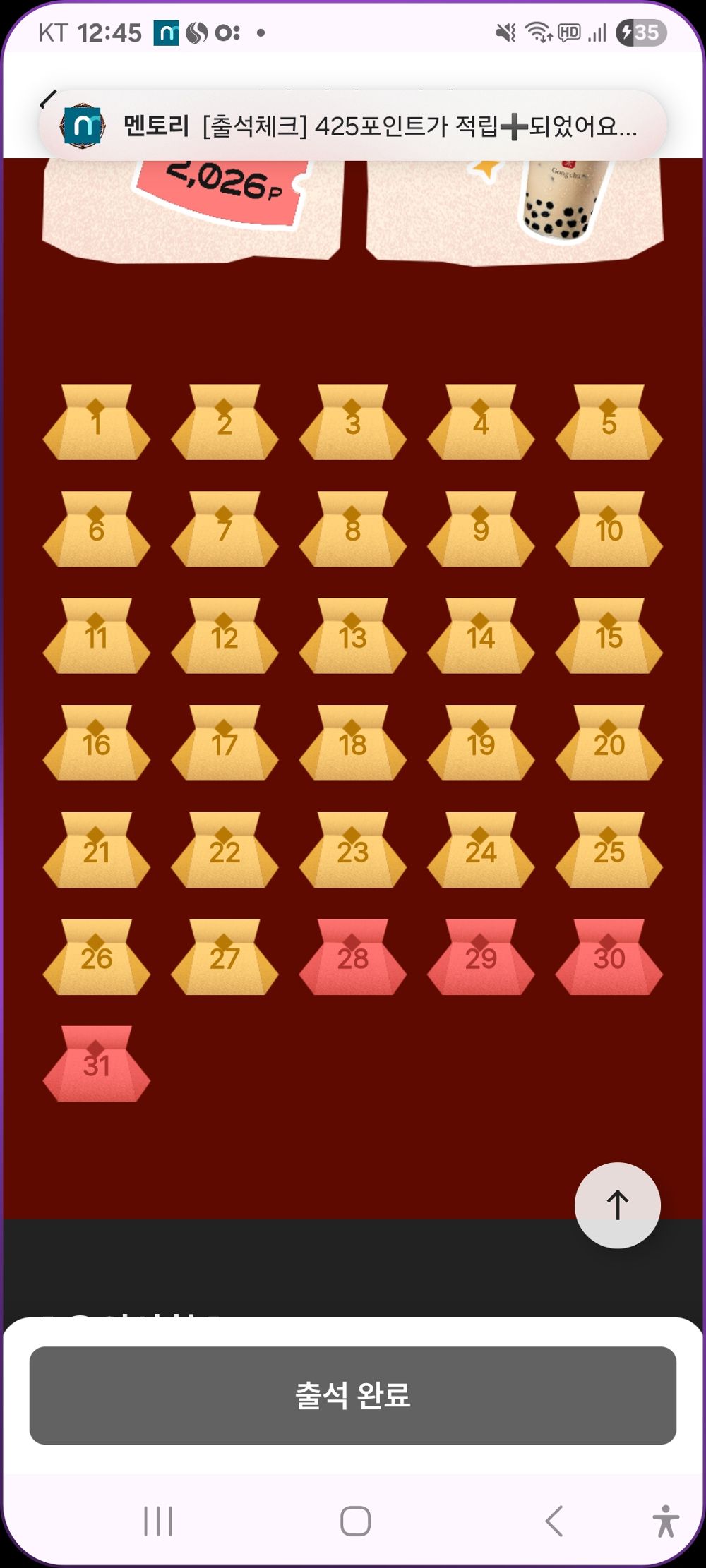Tap lucky pouch number 24
The height and width of the screenshot is (1568, 706).
pyautogui.click(x=481, y=852)
